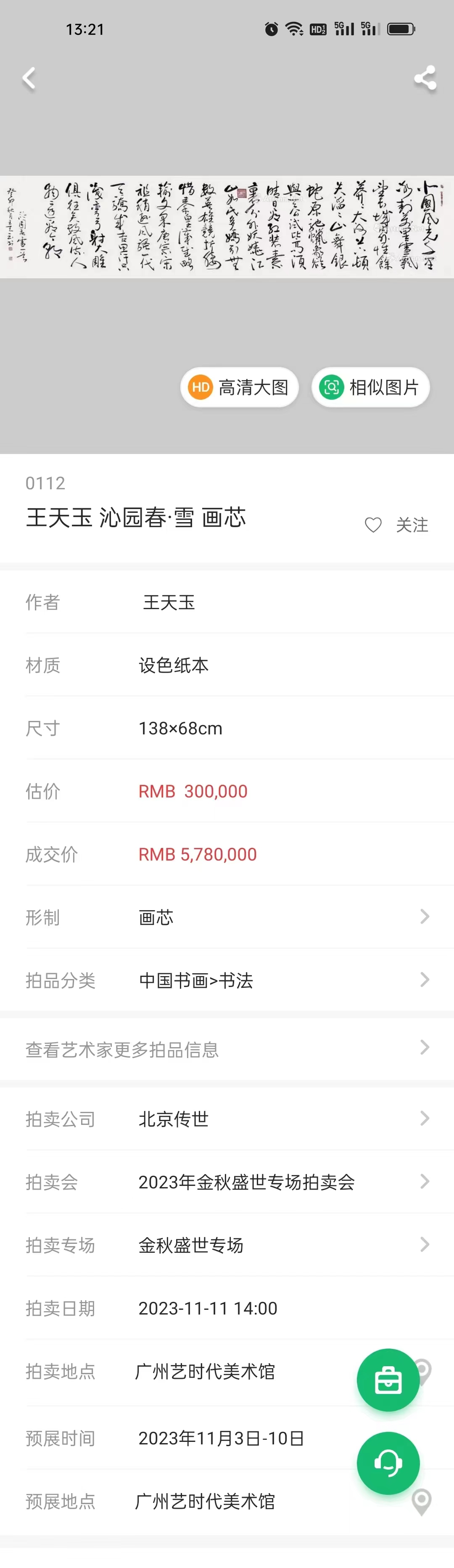
Task: Open the 高清大图 HD image view
Action: coord(239,387)
